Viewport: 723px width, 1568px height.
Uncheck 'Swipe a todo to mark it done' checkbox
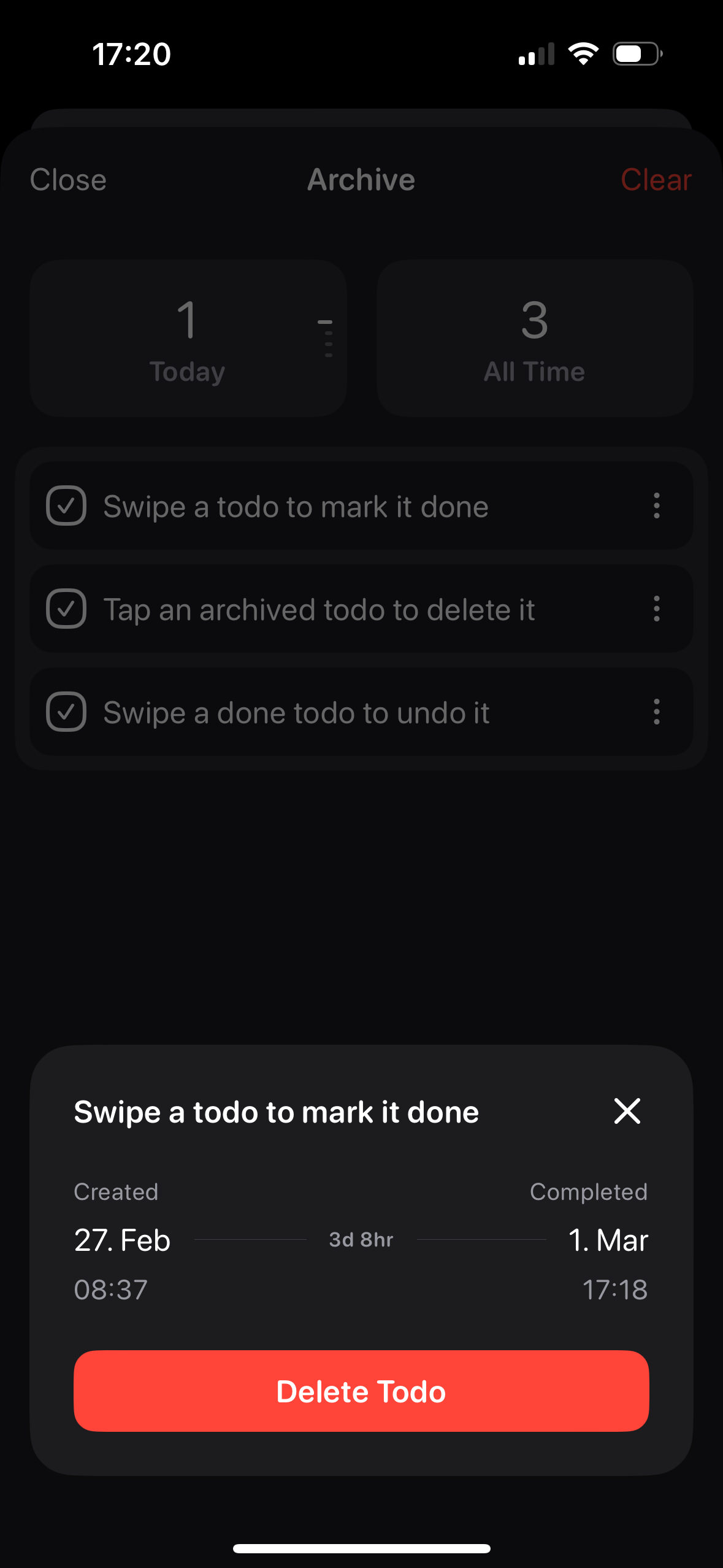tap(66, 506)
